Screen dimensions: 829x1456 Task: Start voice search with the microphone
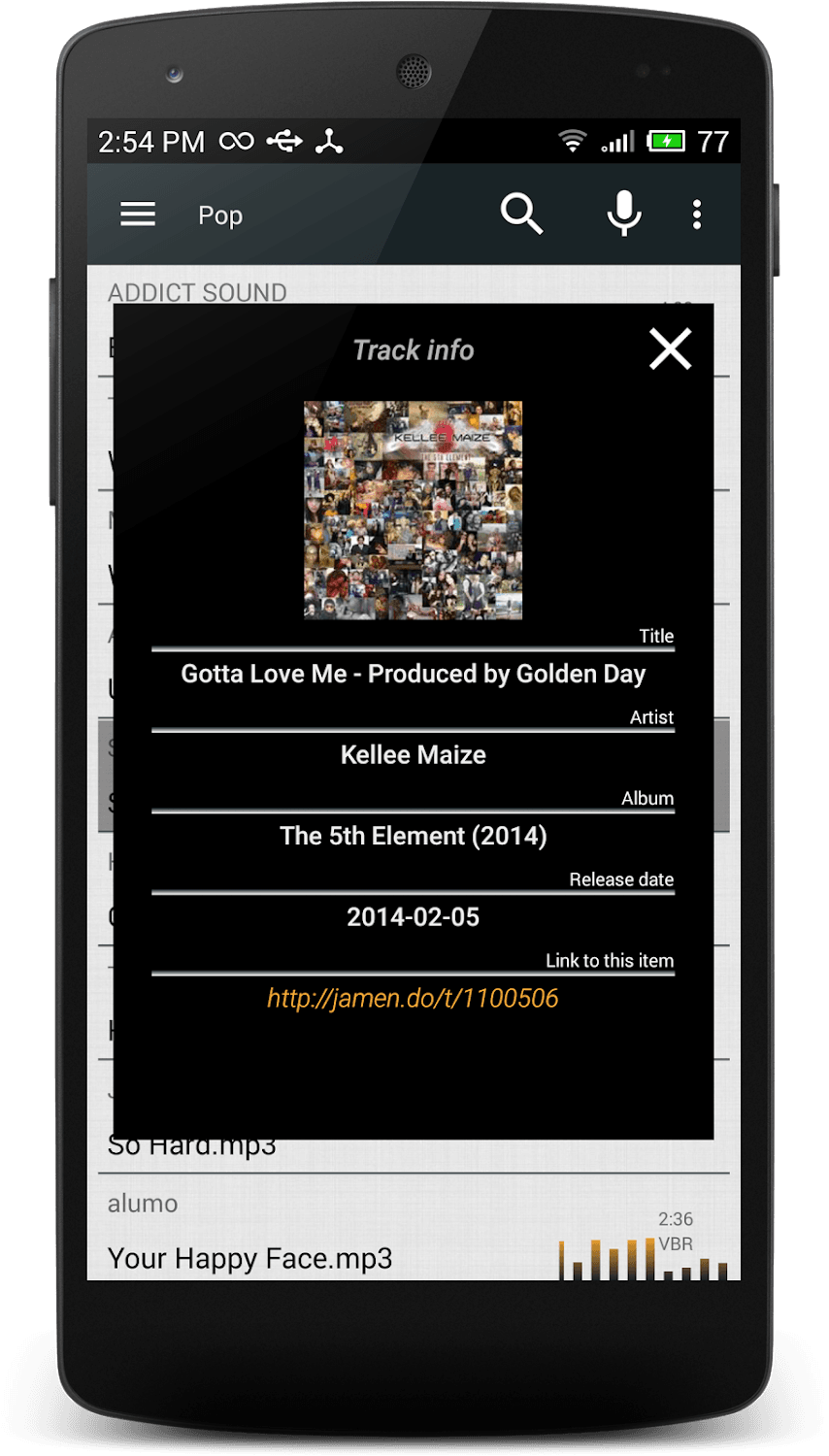click(623, 214)
